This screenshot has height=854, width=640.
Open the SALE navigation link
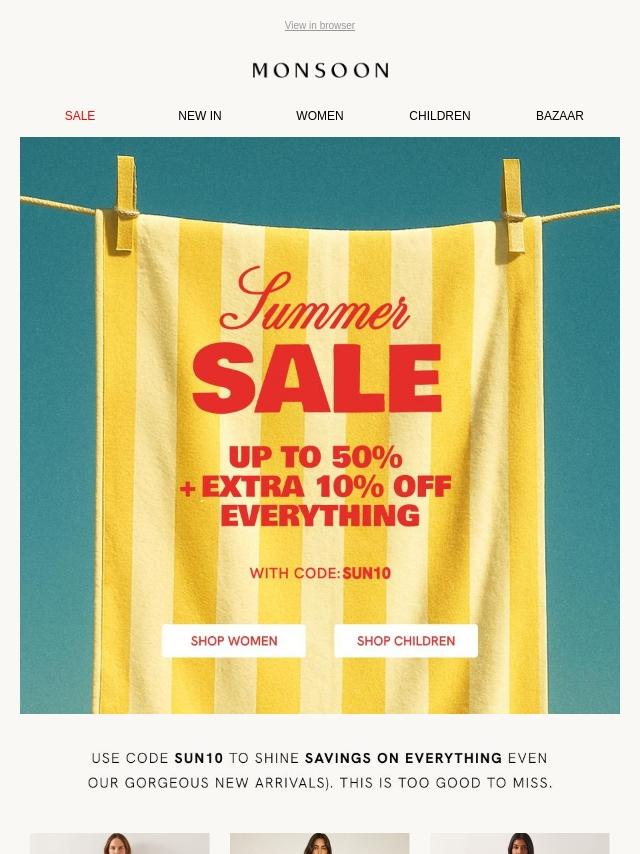(x=80, y=116)
